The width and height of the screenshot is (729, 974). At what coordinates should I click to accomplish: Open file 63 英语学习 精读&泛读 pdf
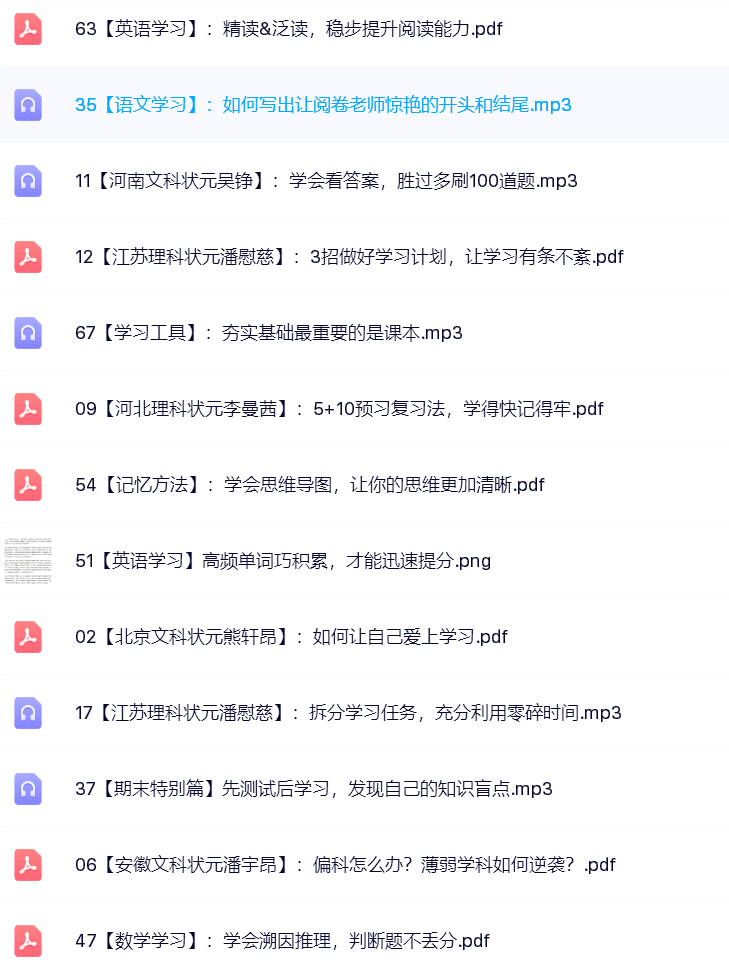[288, 29]
